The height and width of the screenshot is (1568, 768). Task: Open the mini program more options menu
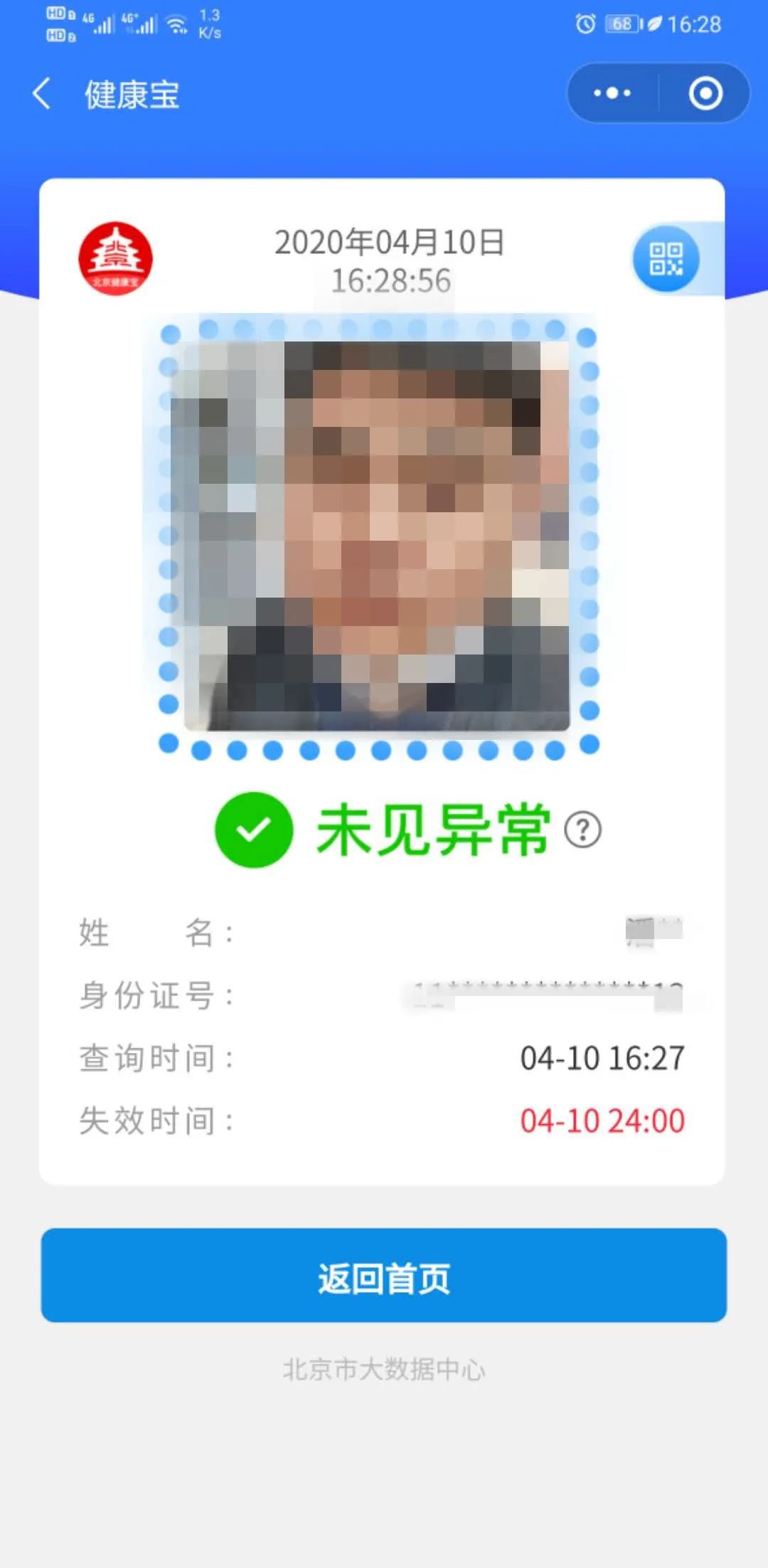click(x=612, y=93)
